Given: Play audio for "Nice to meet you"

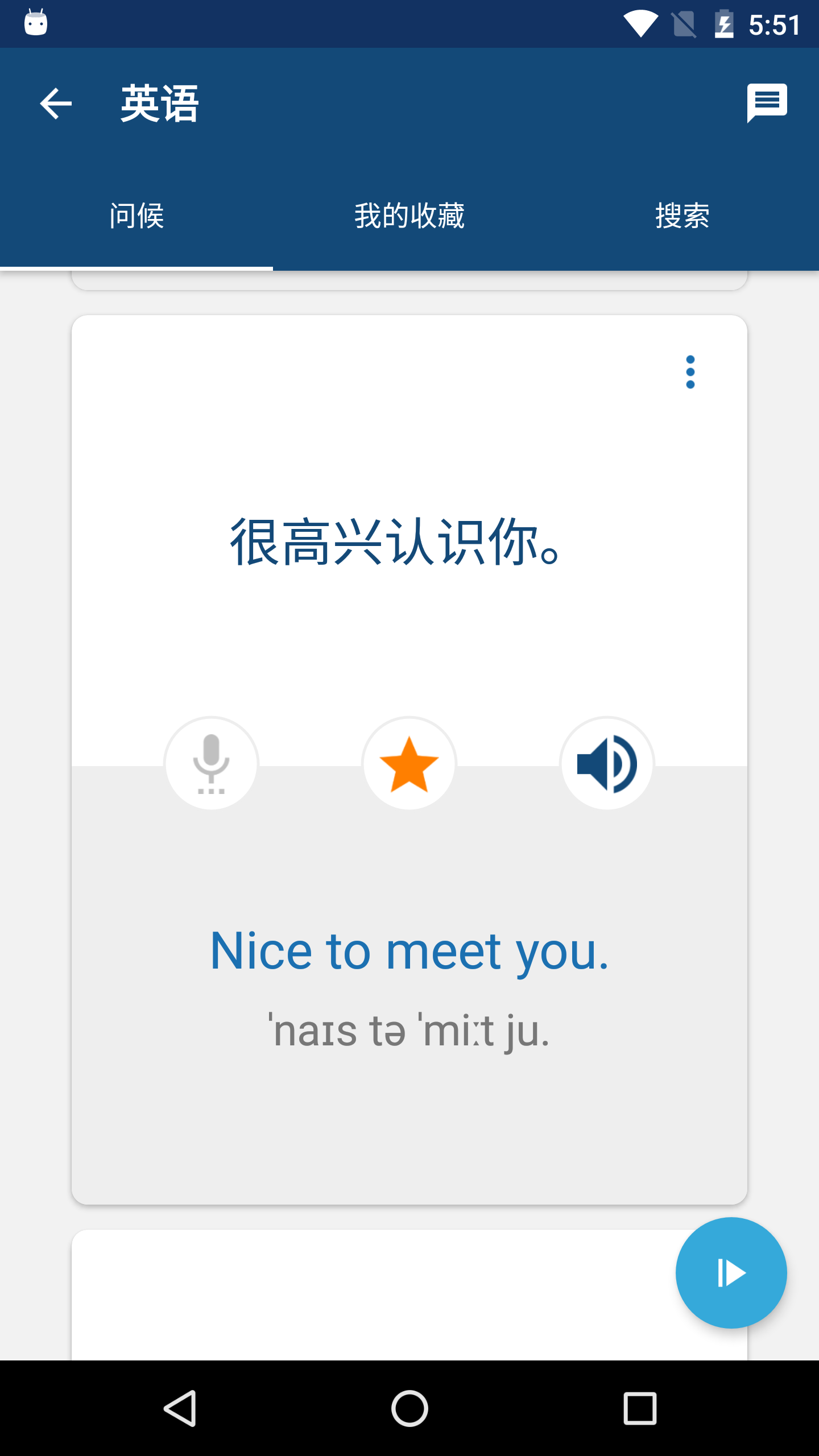Looking at the screenshot, I should [x=607, y=763].
